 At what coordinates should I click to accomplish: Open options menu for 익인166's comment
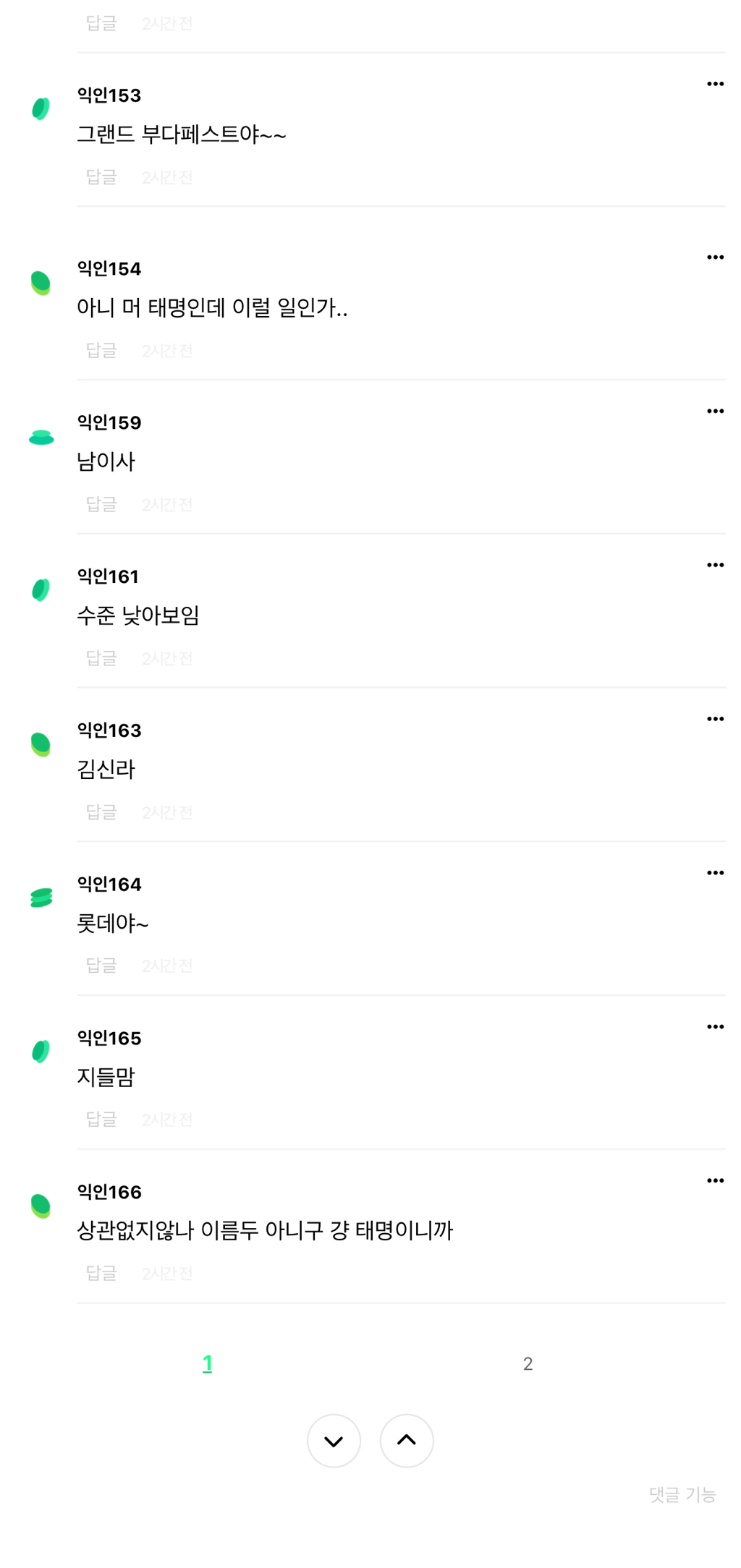click(715, 1180)
